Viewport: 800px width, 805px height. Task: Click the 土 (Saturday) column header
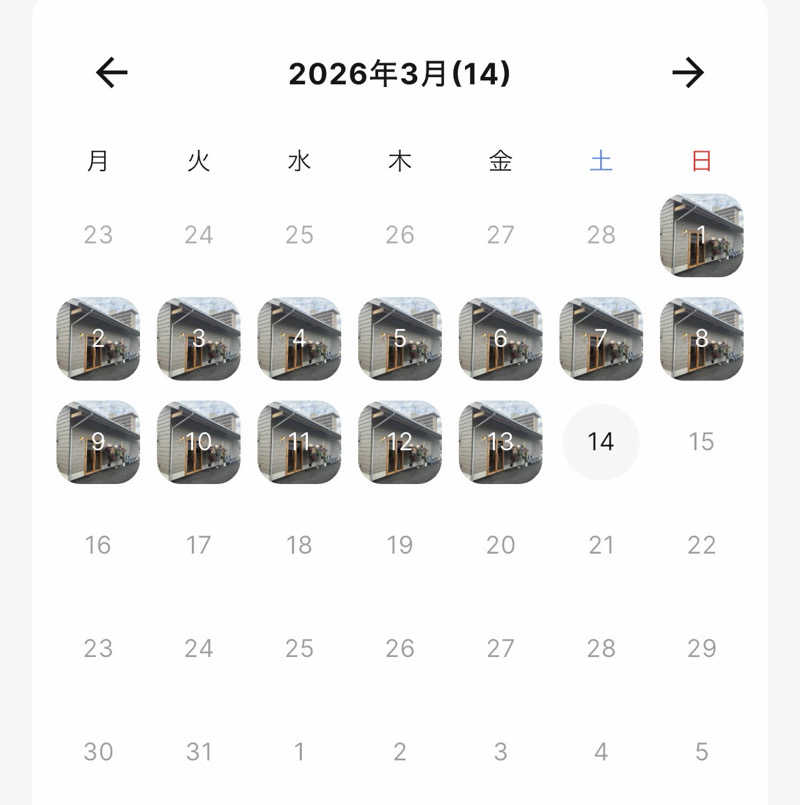[599, 160]
